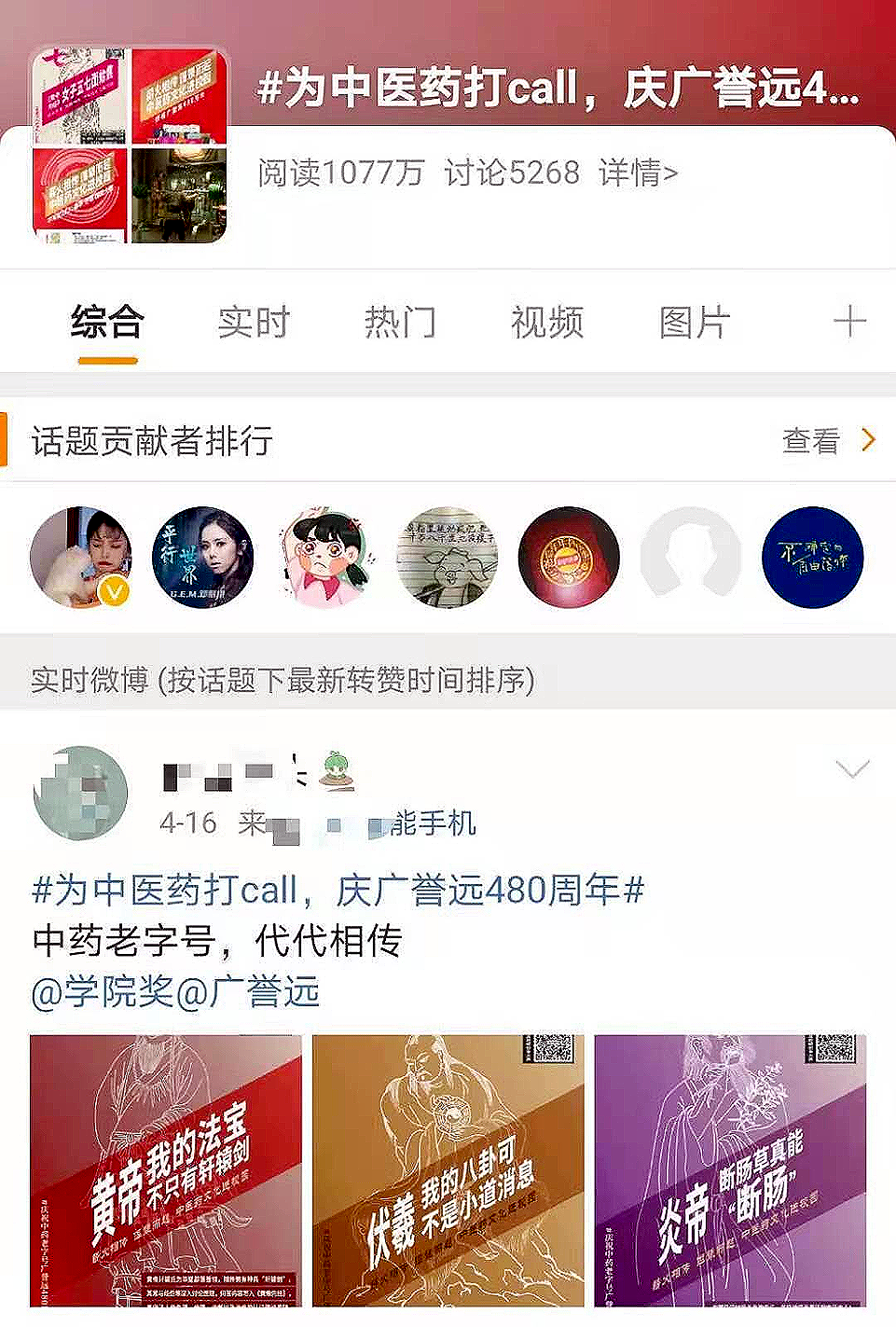
Task: View the 伏羲 poster image
Action: [x=448, y=1170]
